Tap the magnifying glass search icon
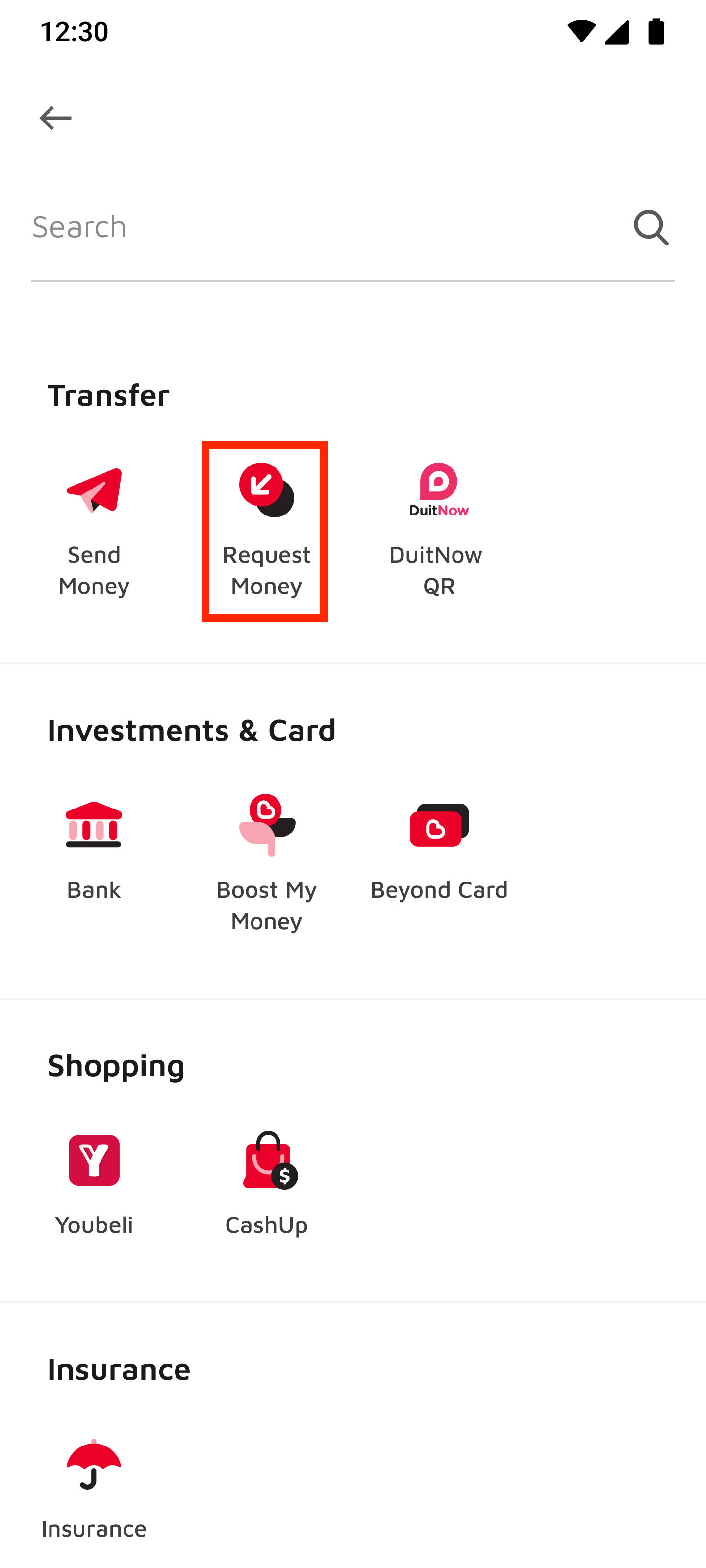This screenshot has height=1568, width=706. pyautogui.click(x=652, y=228)
